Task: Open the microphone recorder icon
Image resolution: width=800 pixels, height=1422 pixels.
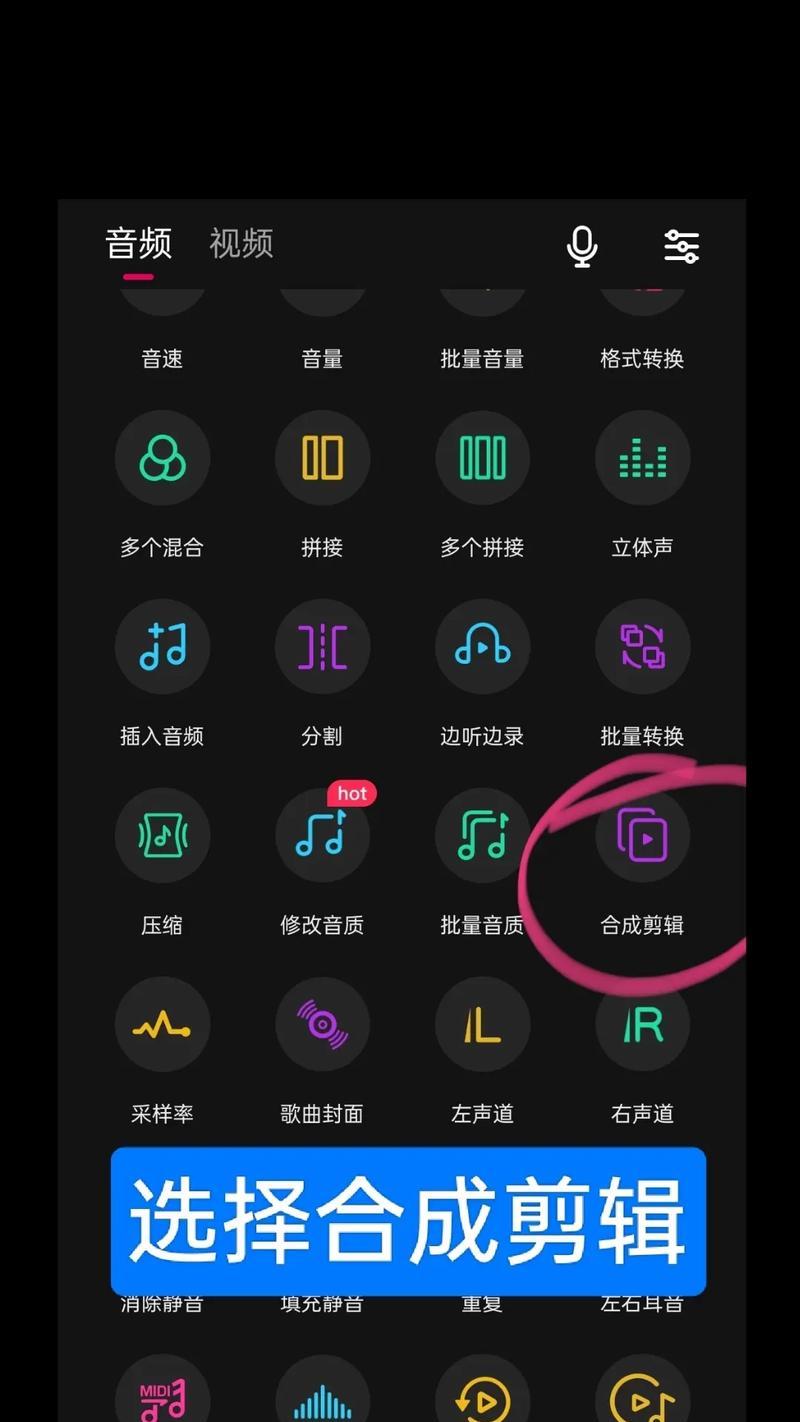Action: [582, 246]
